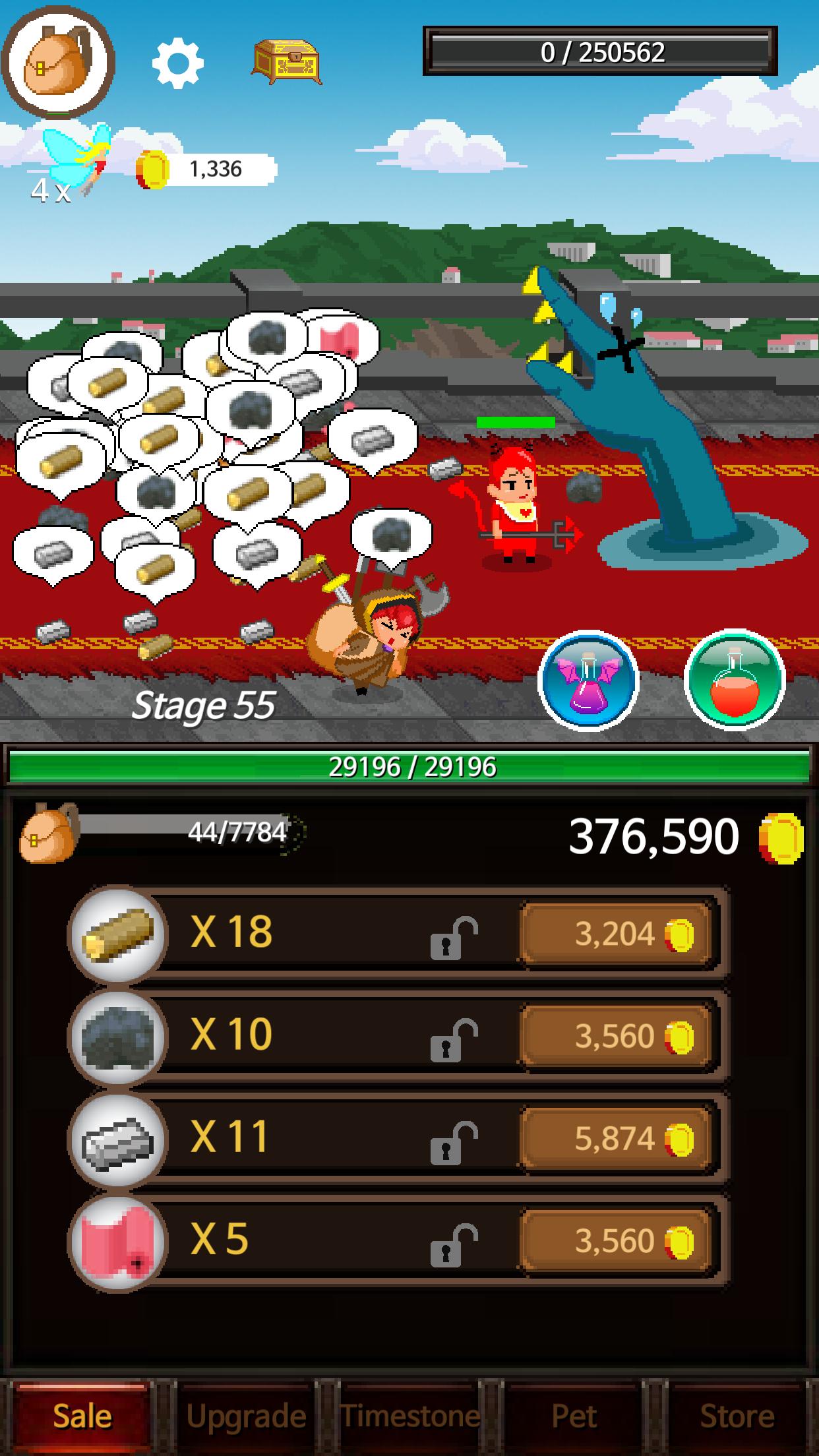Go to the Store tab
Screen dimensions: 819x1456
coord(737,1416)
